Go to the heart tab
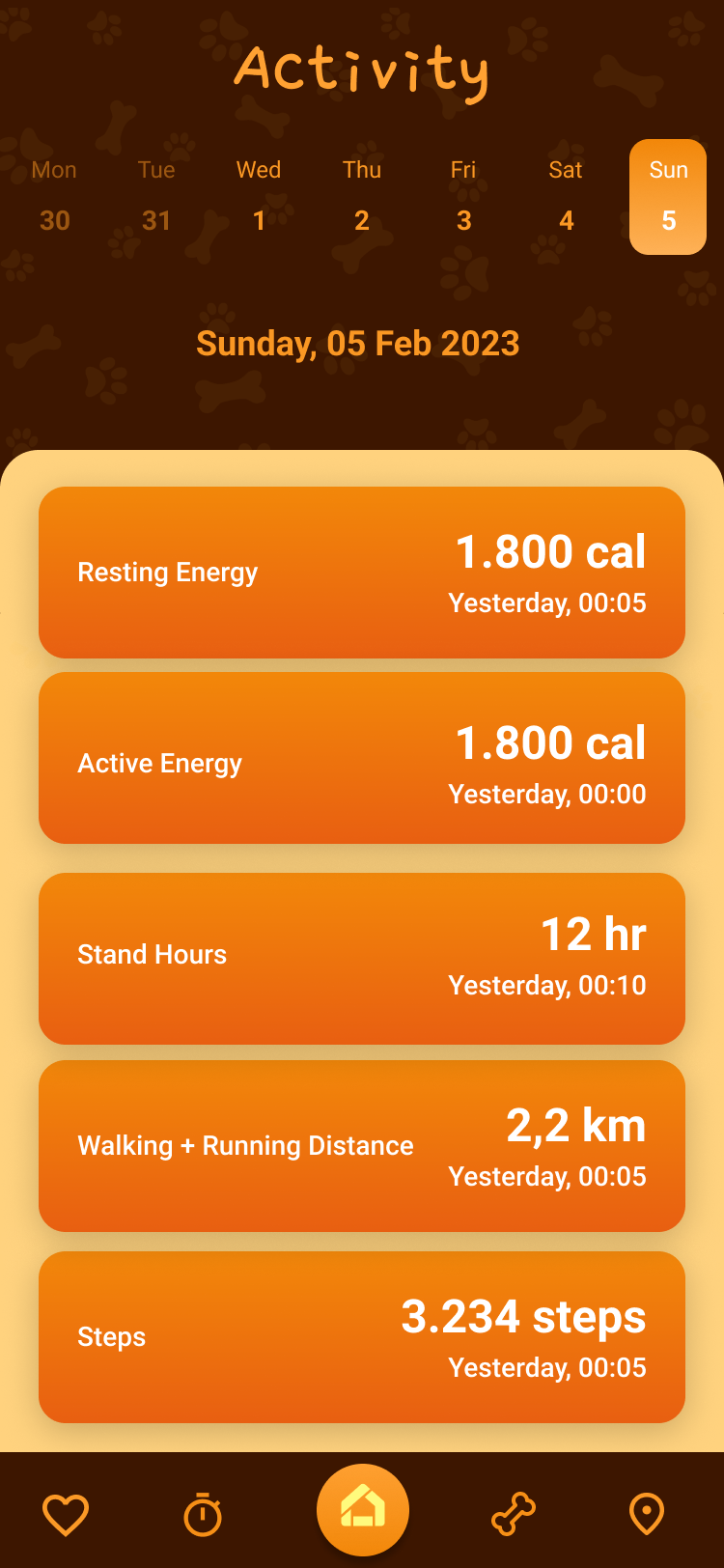 coord(66,1514)
